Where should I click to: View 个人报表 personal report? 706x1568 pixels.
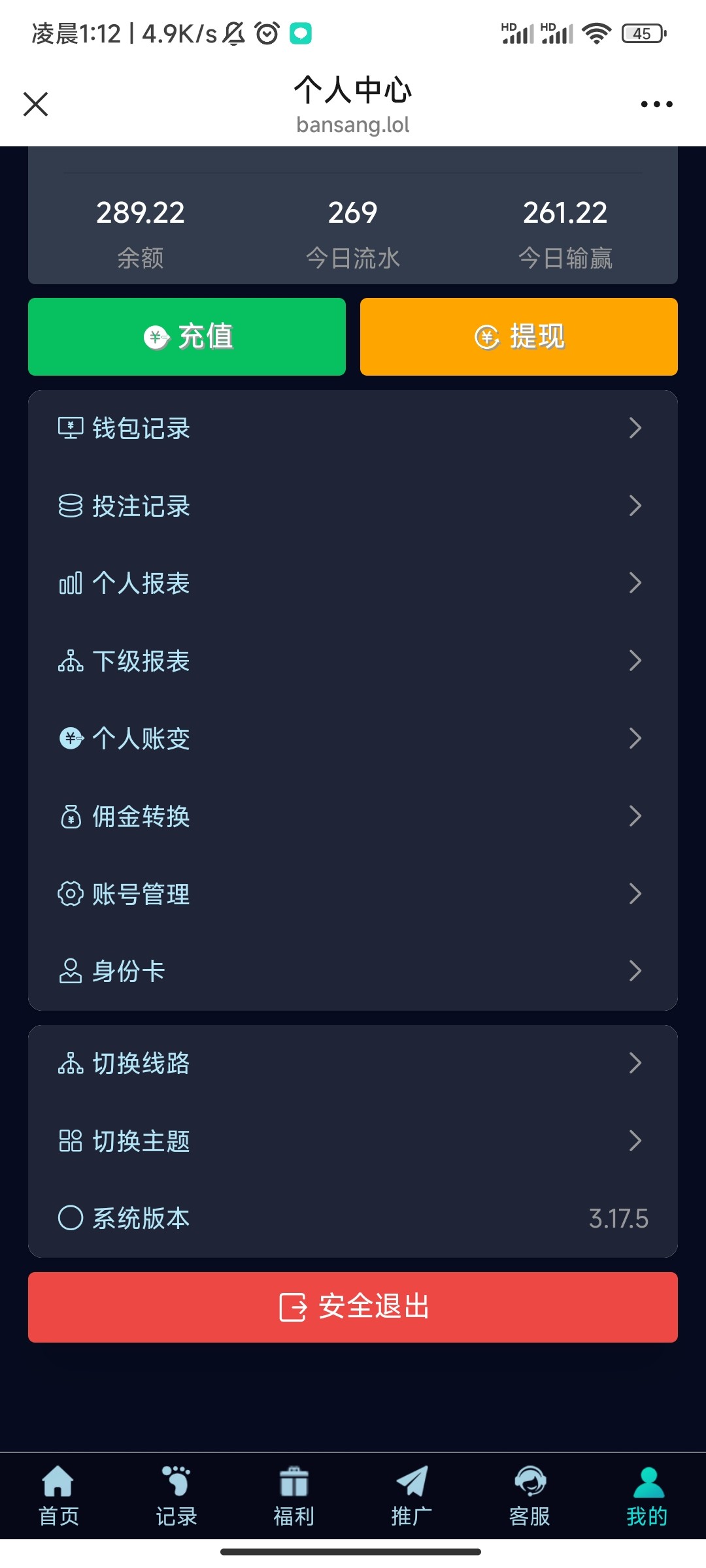[x=353, y=583]
